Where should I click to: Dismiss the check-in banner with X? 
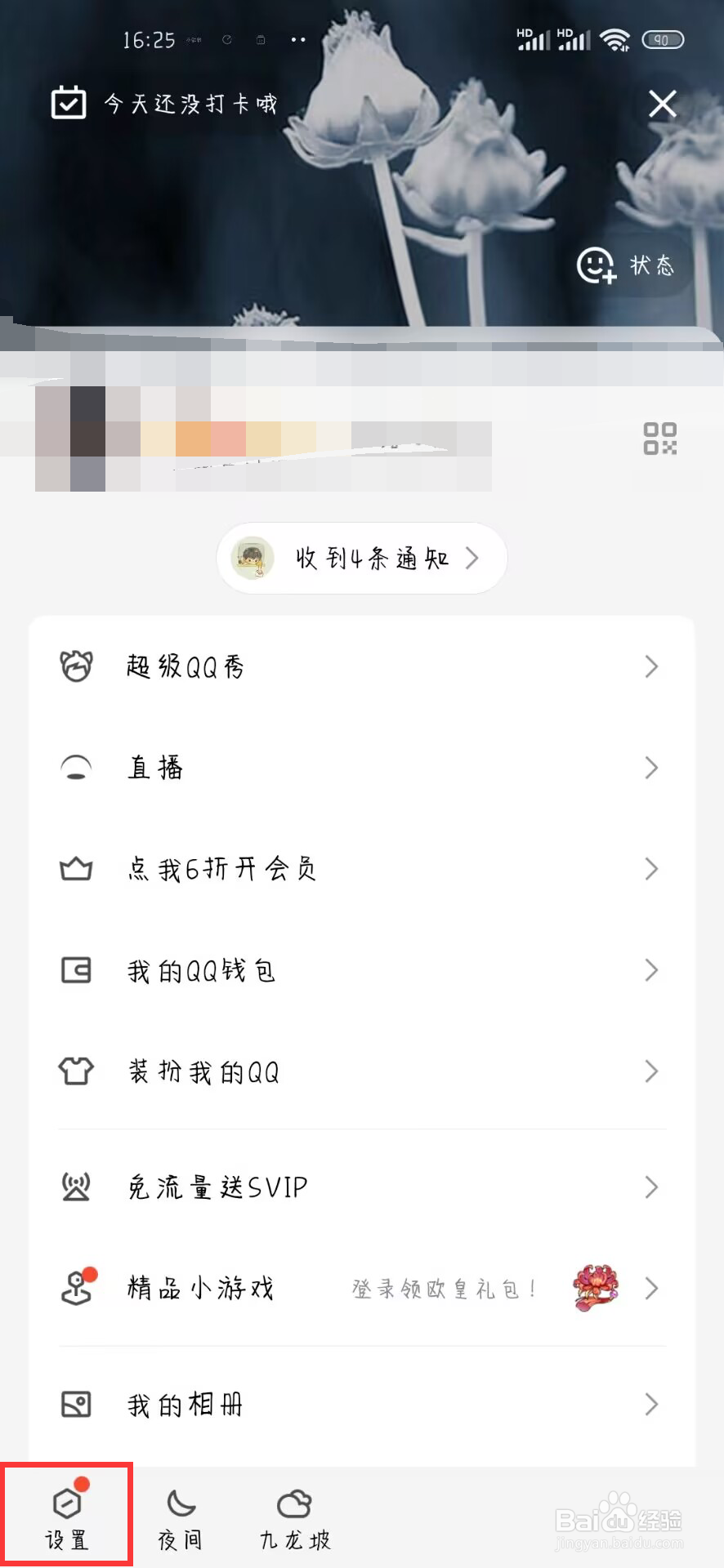(x=662, y=104)
